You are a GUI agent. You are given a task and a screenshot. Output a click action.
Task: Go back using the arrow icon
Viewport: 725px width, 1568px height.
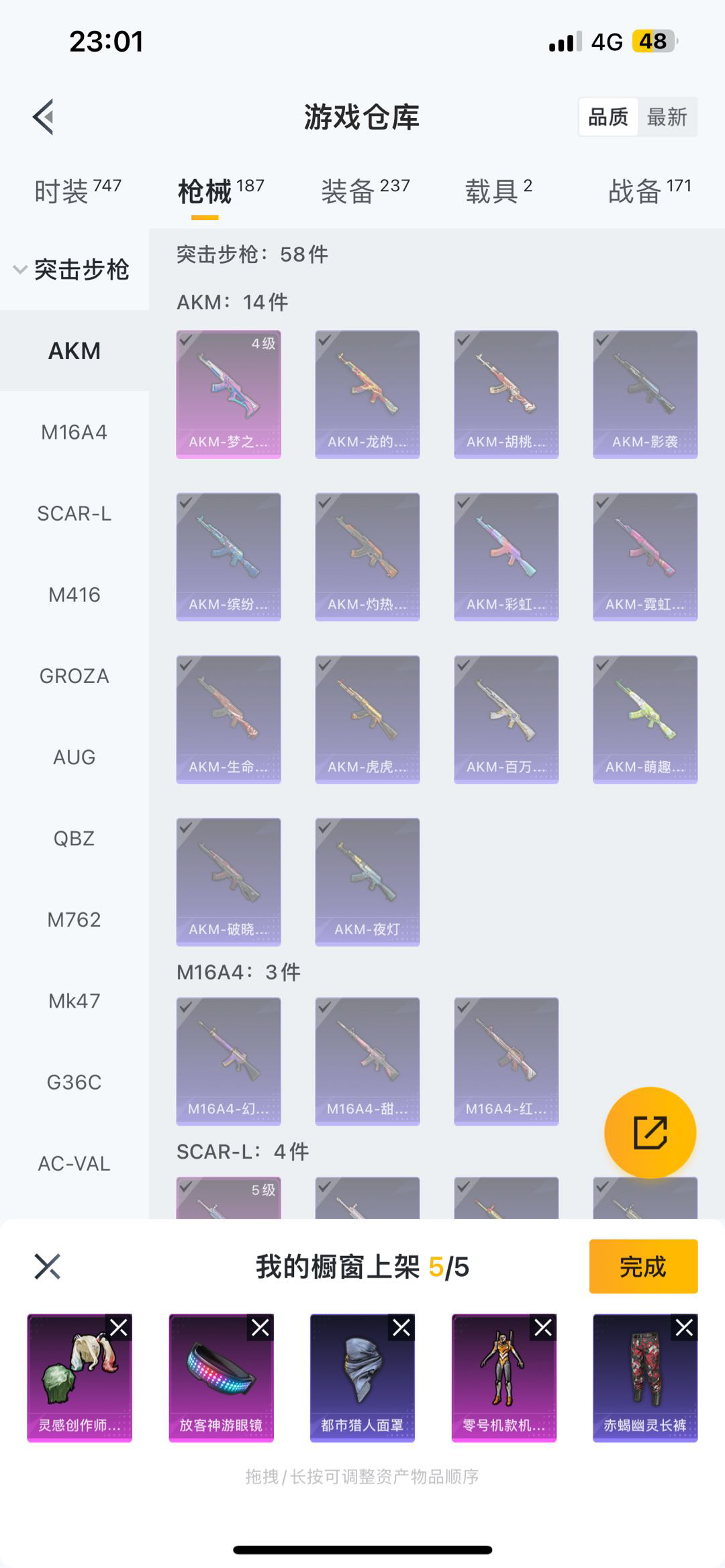coord(44,117)
